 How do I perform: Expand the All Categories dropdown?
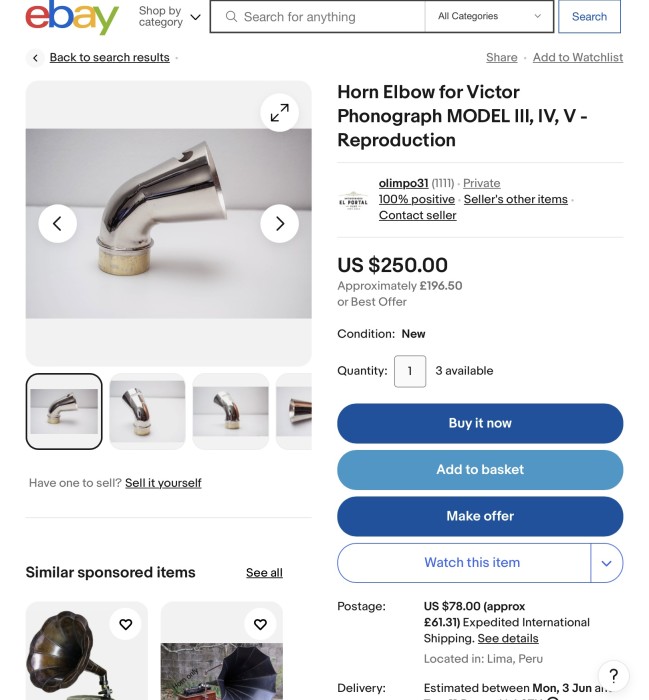click(x=489, y=17)
